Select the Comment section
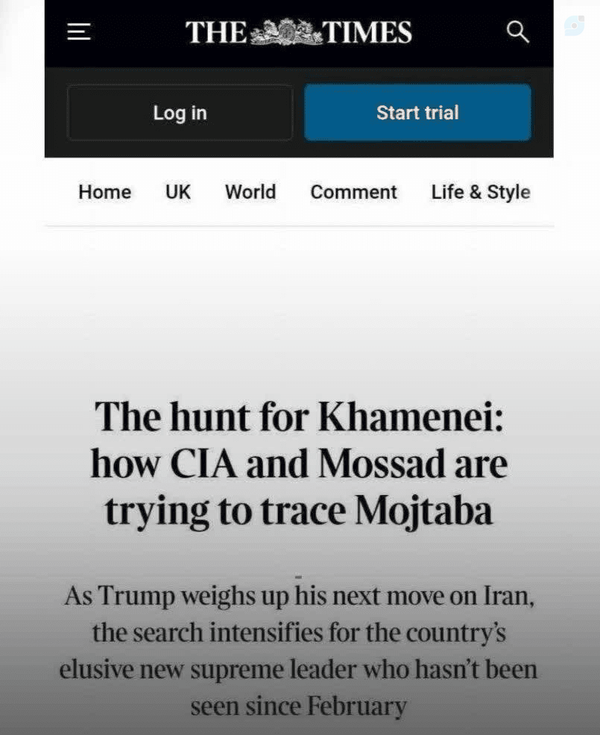 354,192
